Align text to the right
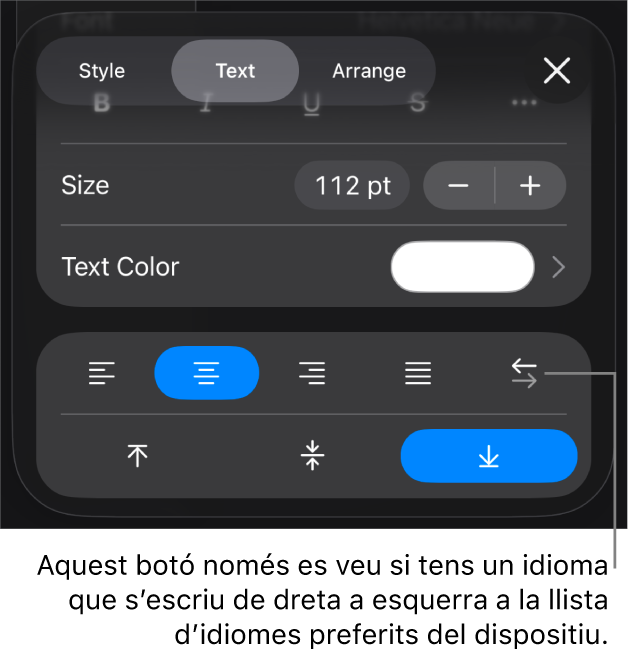The width and height of the screenshot is (628, 654). click(312, 374)
